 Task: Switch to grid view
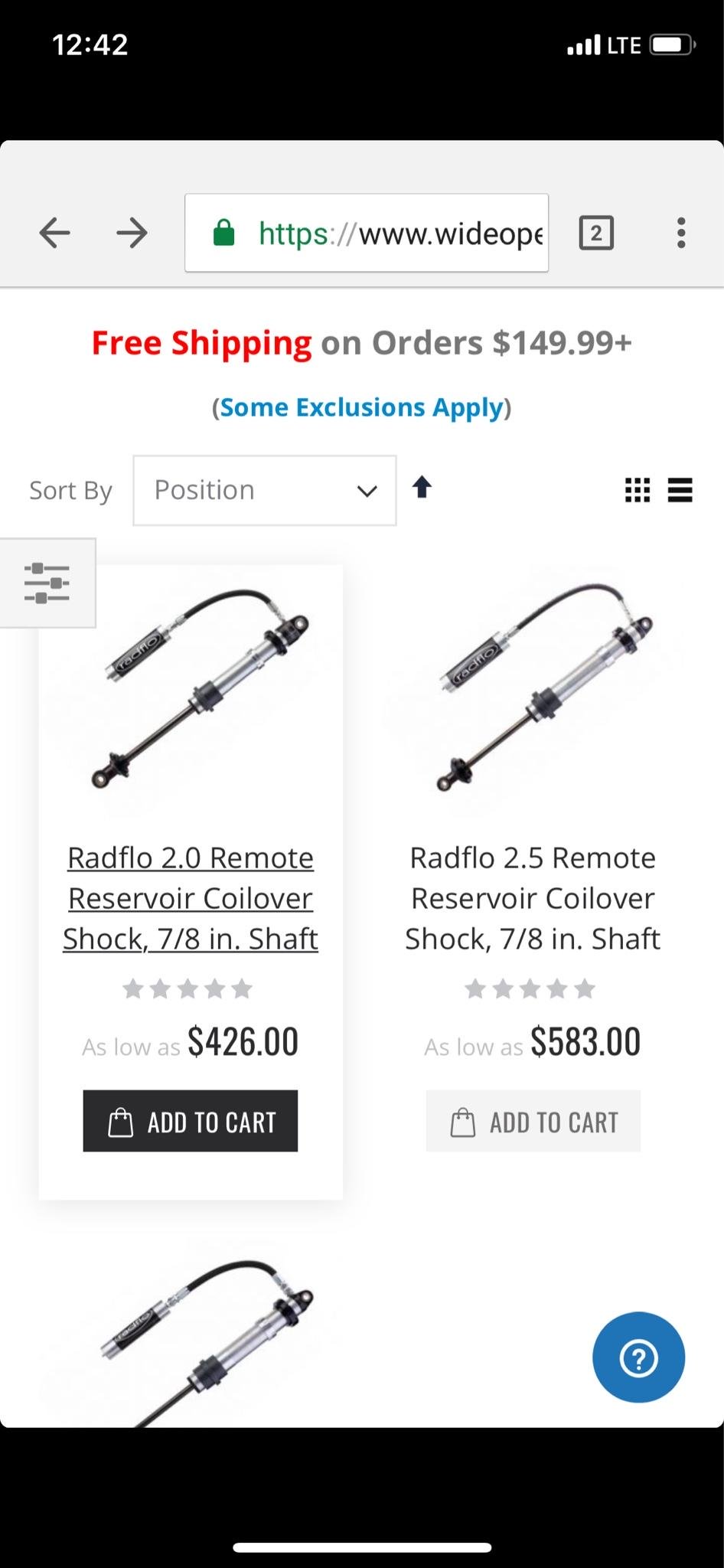point(637,490)
